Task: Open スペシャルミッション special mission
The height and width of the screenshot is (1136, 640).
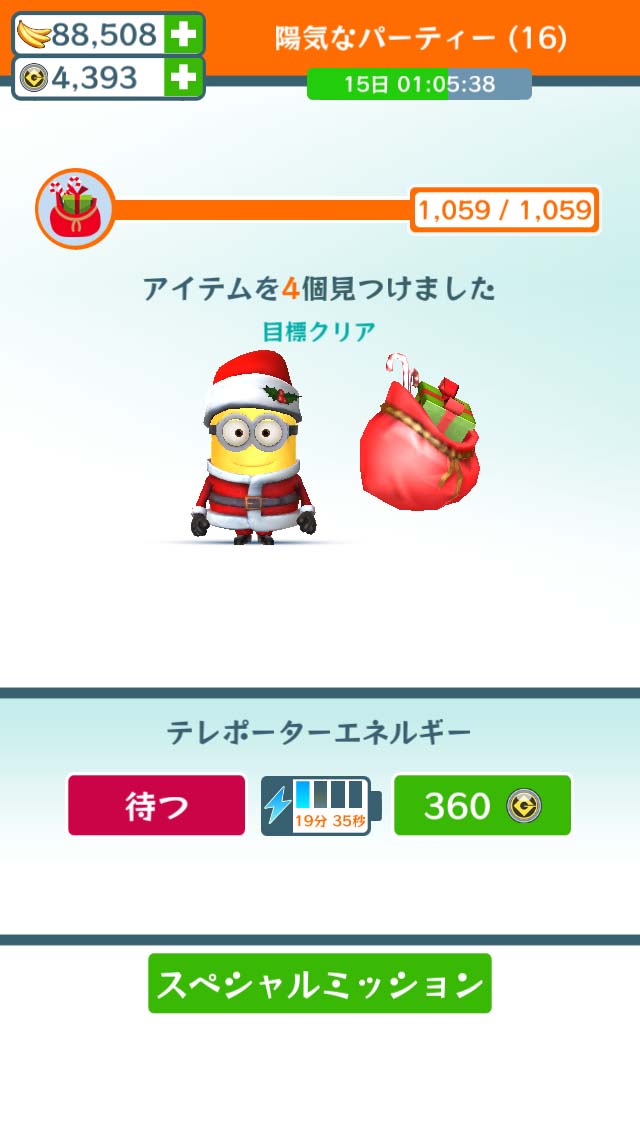Action: tap(320, 984)
